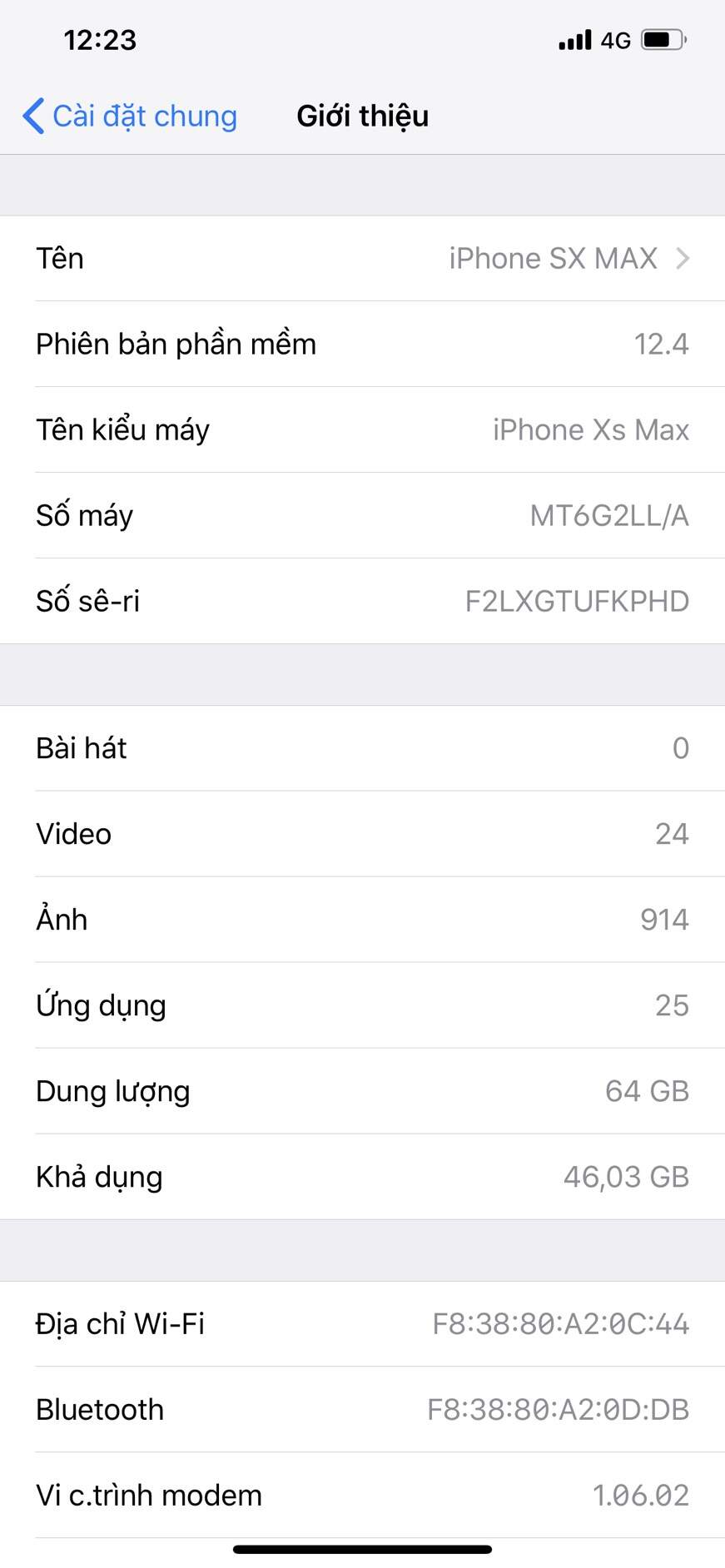The height and width of the screenshot is (1568, 725).
Task: Open the Tên row to rename device
Action: pos(362,259)
